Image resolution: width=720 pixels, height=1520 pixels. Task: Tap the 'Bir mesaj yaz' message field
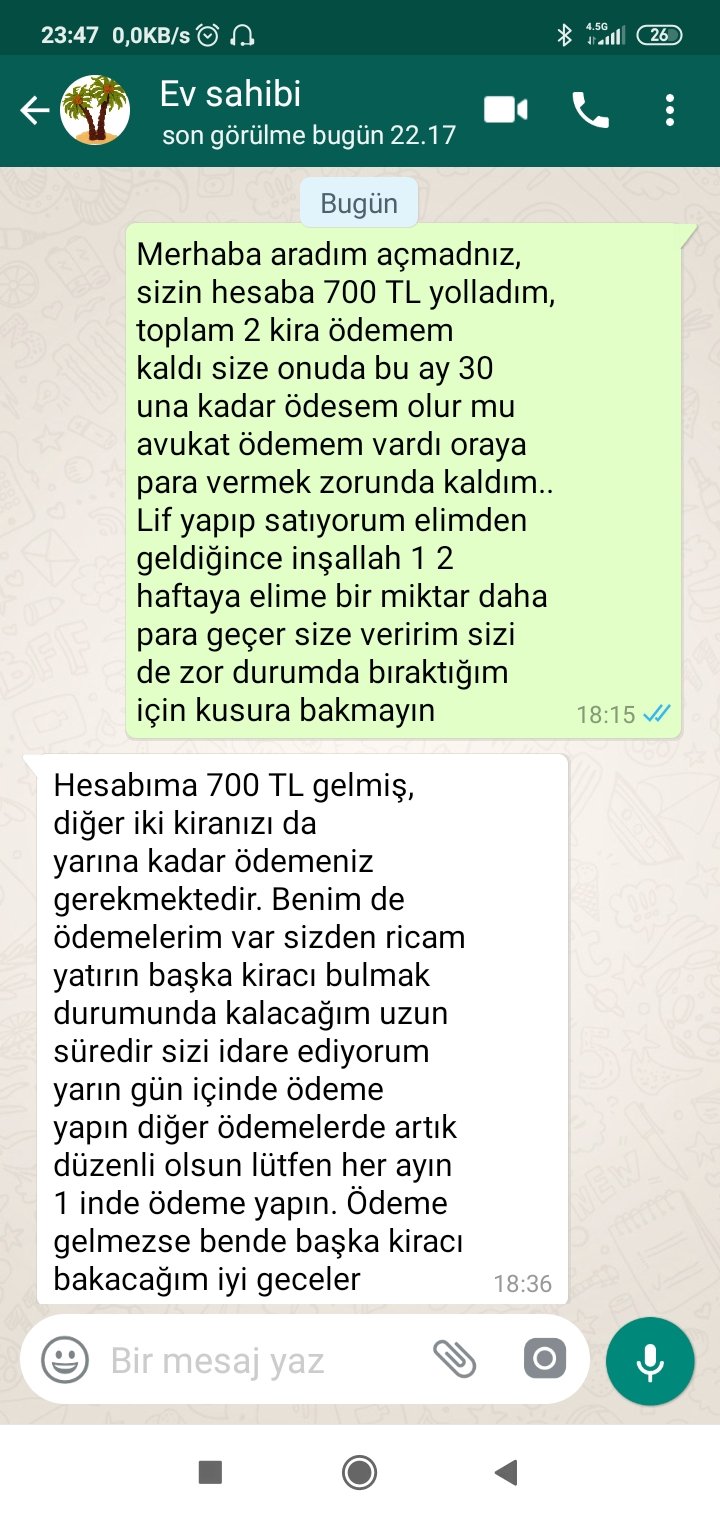pyautogui.click(x=260, y=1361)
